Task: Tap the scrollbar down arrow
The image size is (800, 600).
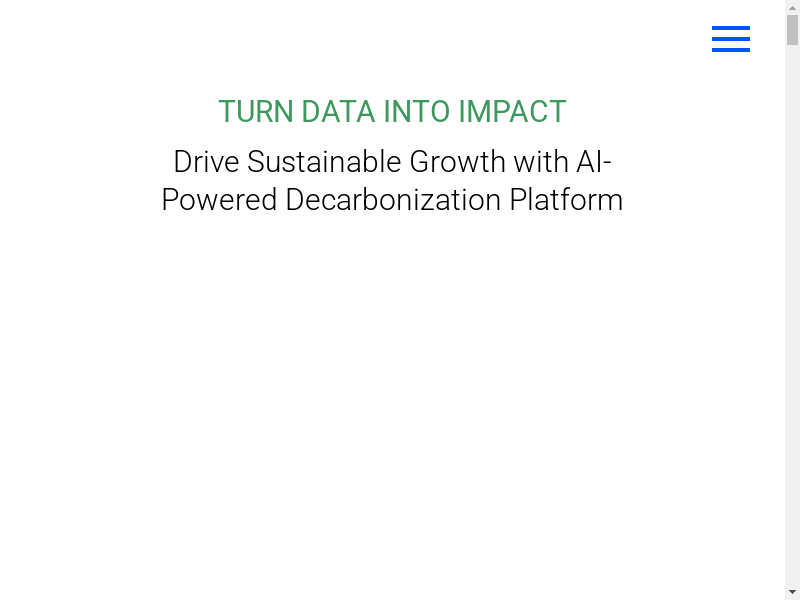Action: tap(792, 592)
